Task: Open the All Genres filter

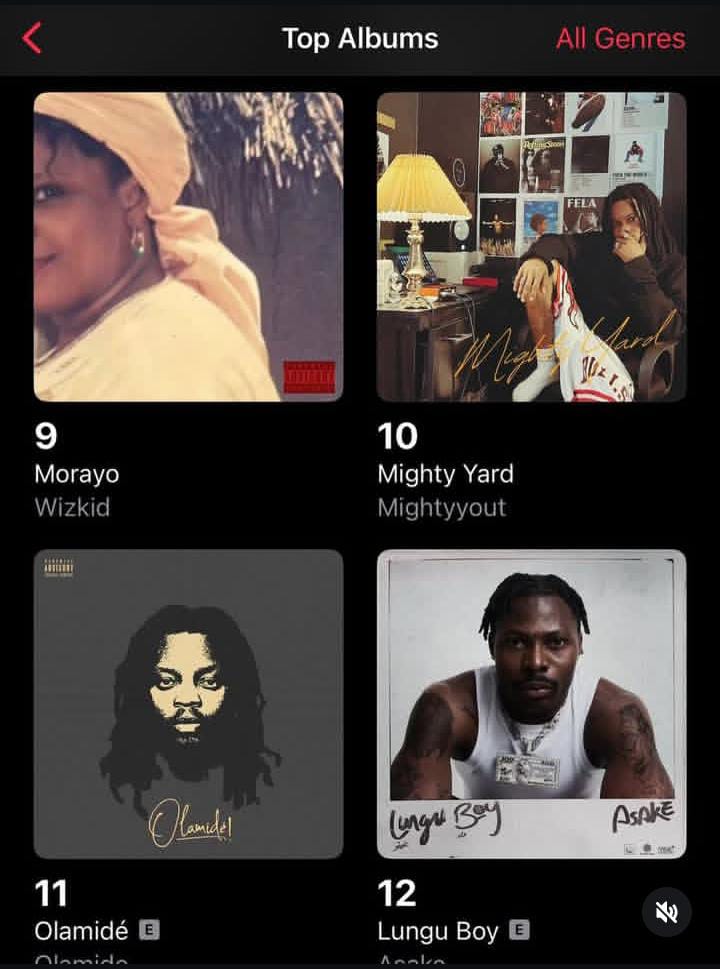Action: 620,39
